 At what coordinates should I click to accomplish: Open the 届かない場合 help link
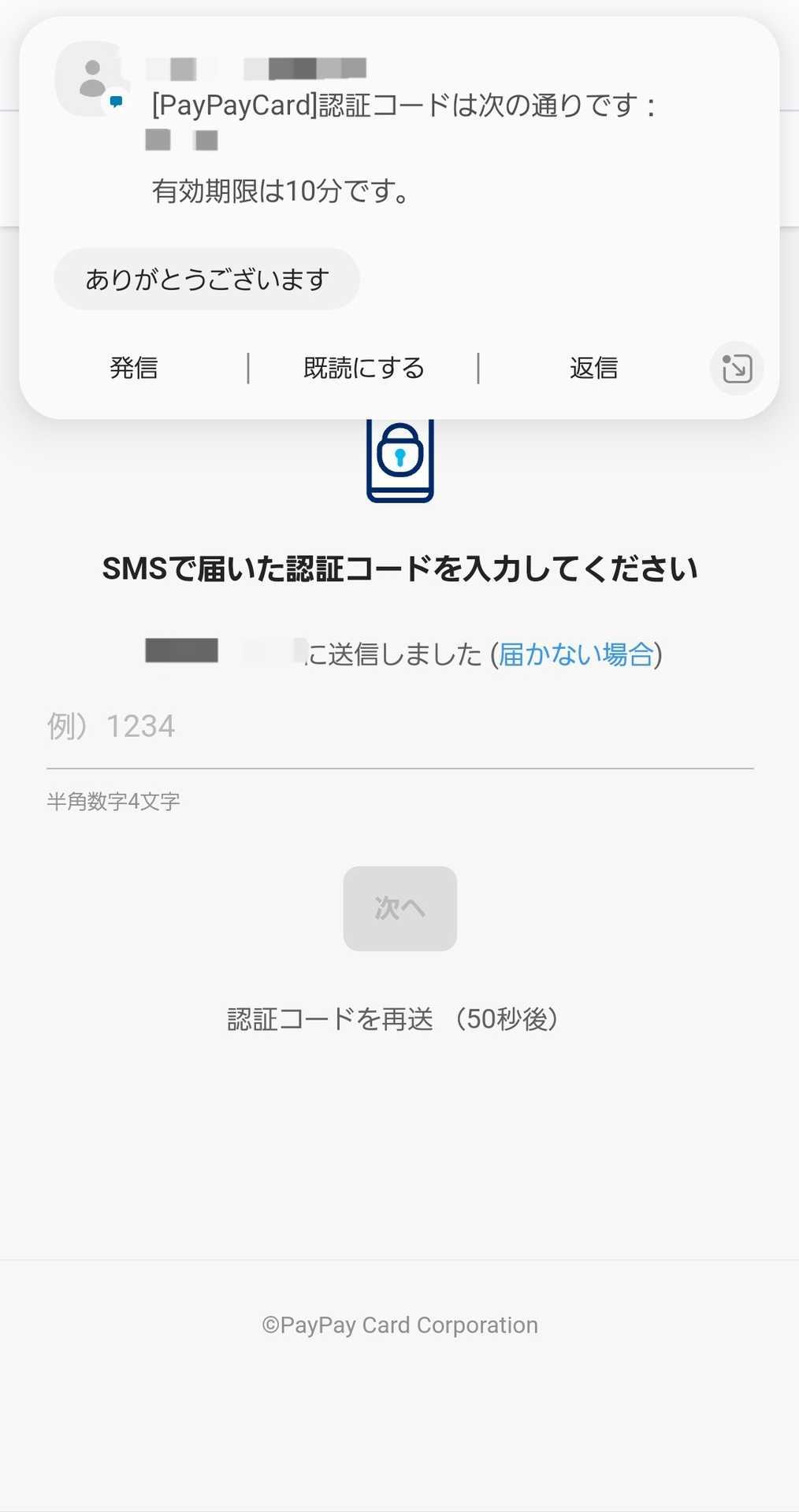tap(576, 654)
